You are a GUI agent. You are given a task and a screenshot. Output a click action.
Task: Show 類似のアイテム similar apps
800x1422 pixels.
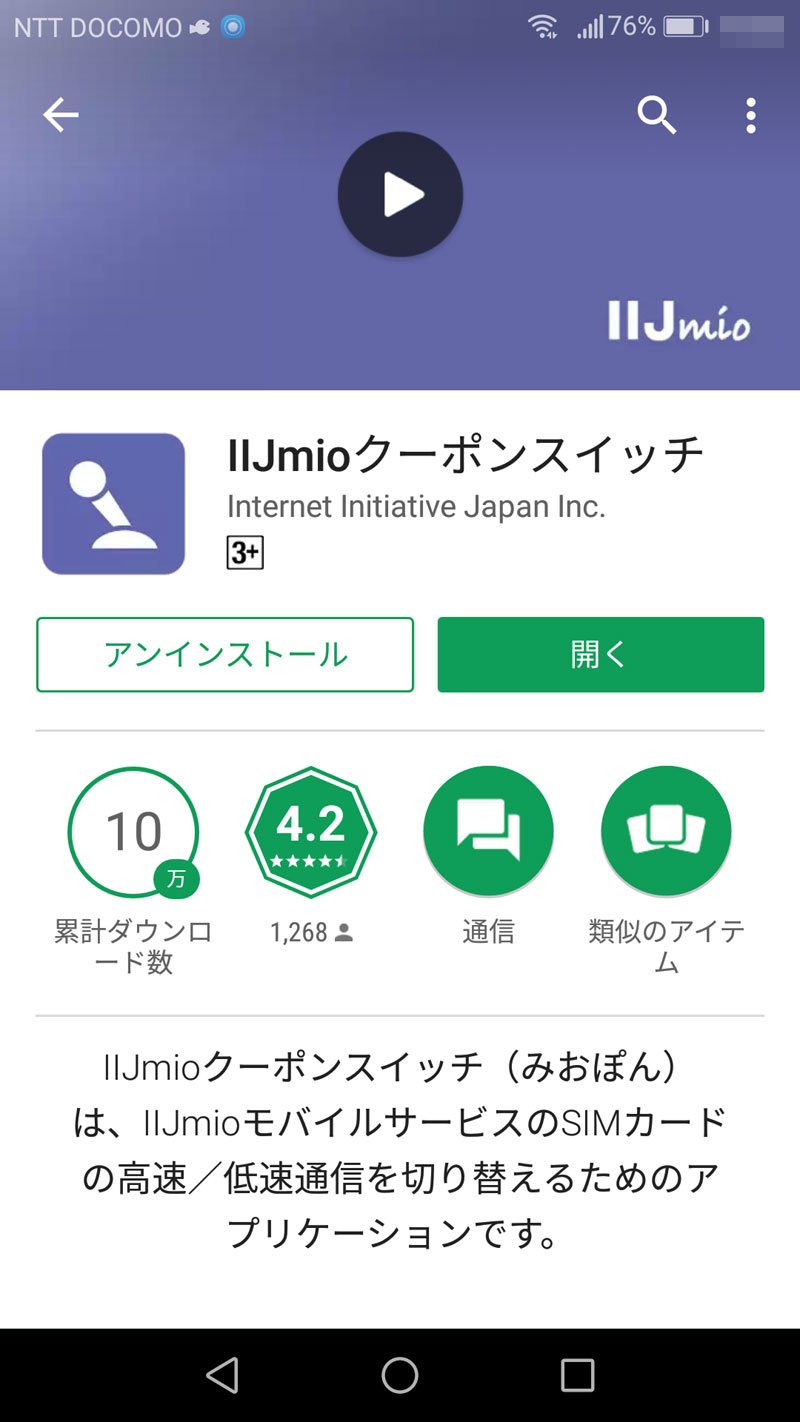pos(666,832)
